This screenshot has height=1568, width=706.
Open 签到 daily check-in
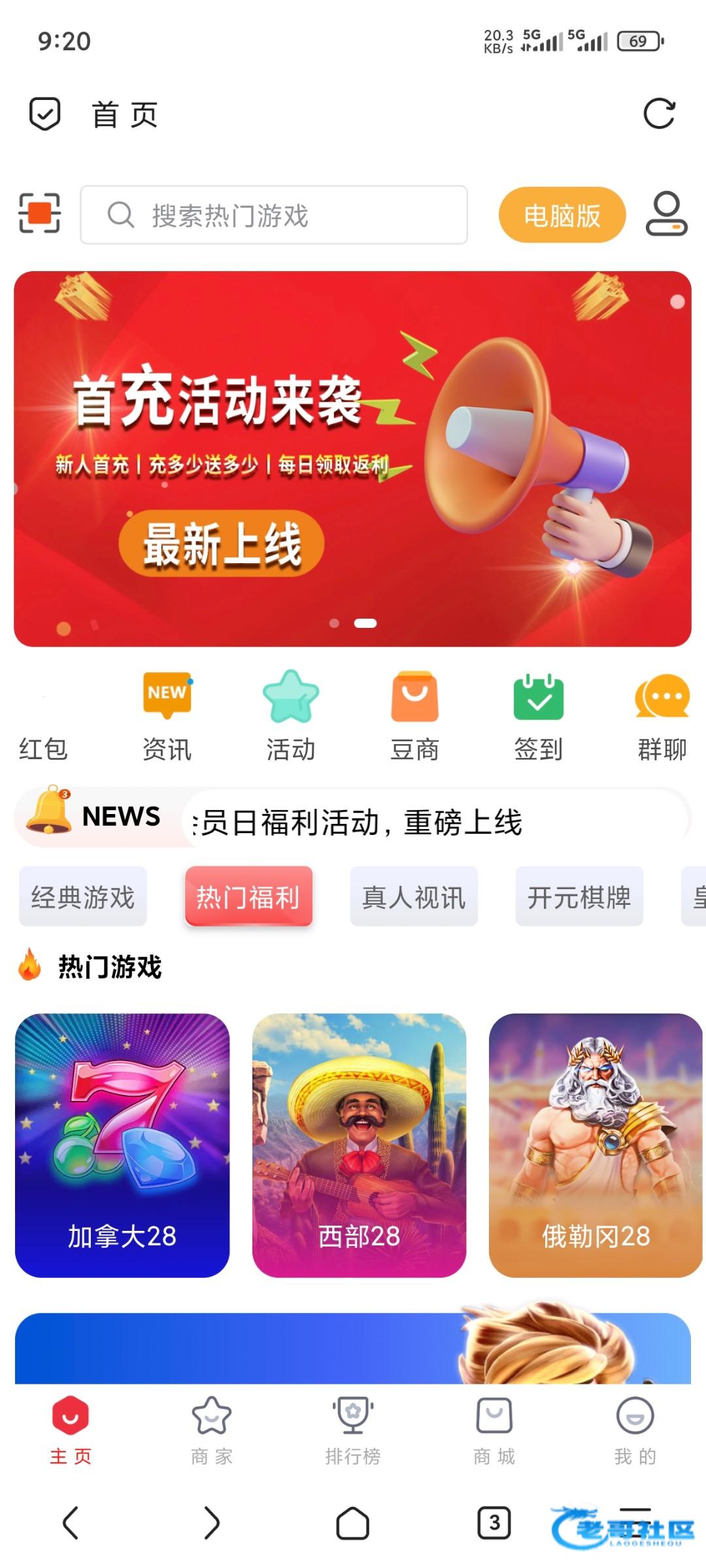(x=538, y=715)
